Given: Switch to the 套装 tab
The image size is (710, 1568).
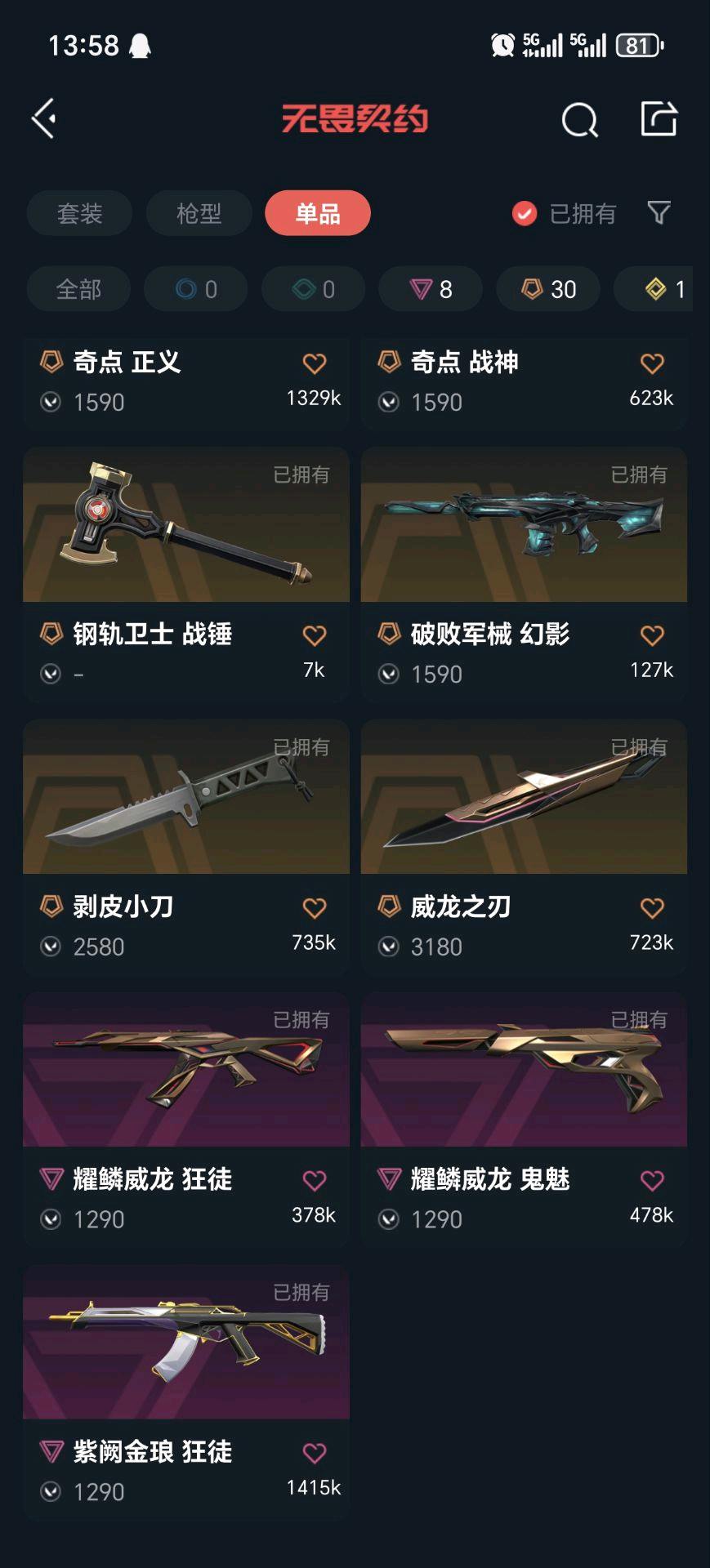Looking at the screenshot, I should pyautogui.click(x=79, y=214).
